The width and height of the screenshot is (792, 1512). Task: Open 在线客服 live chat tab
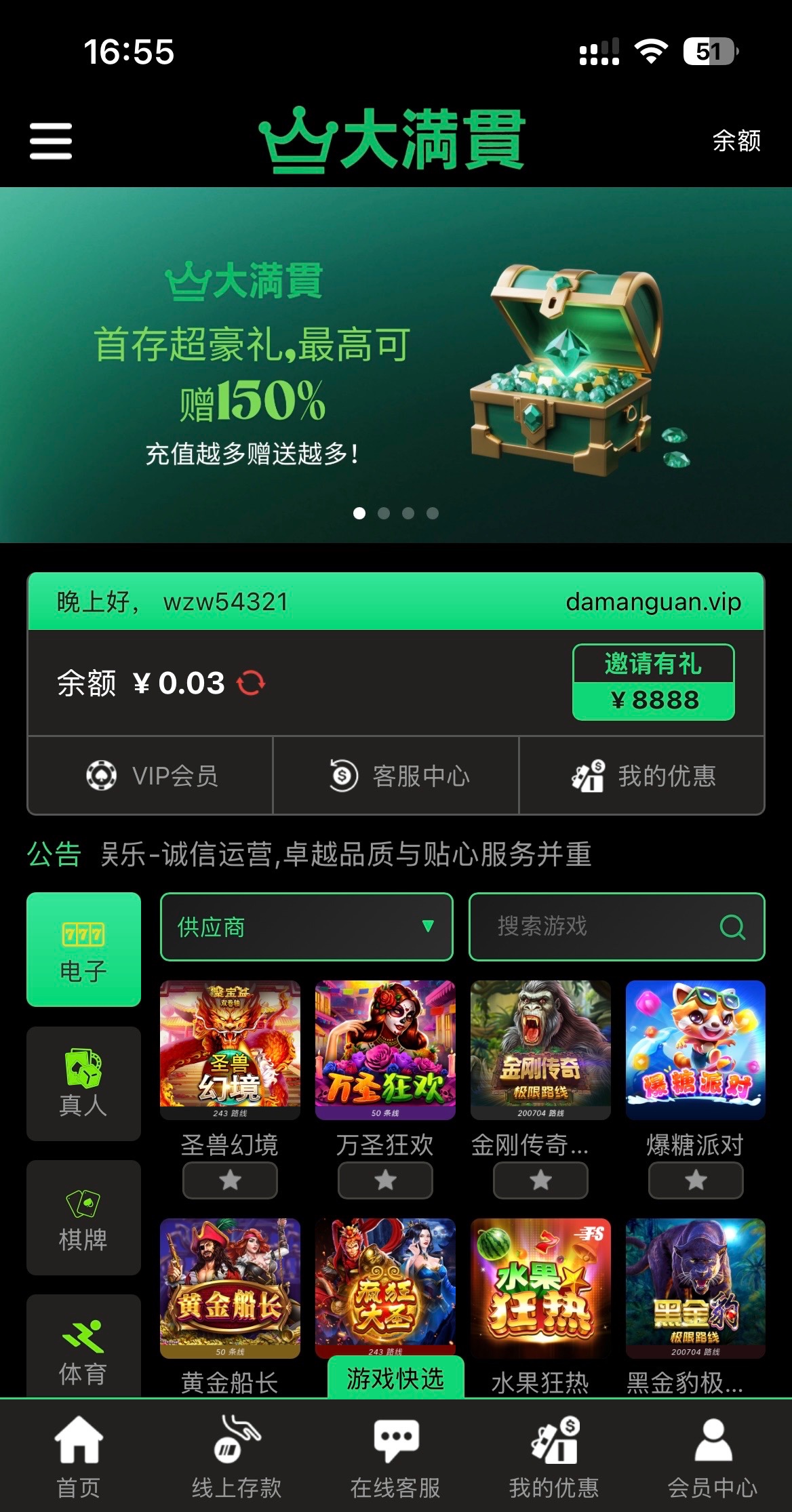(x=395, y=1456)
